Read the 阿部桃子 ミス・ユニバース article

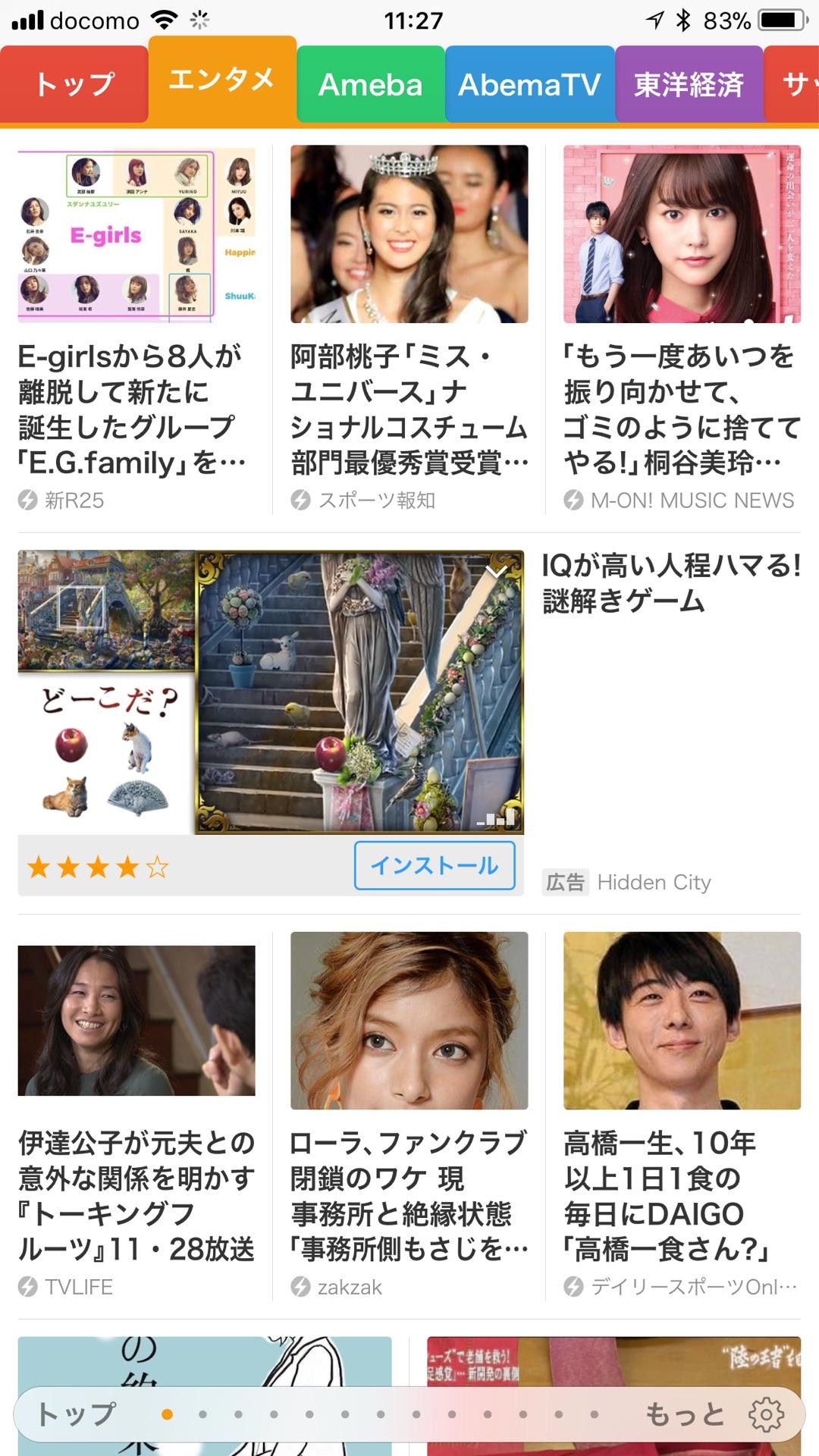409,408
